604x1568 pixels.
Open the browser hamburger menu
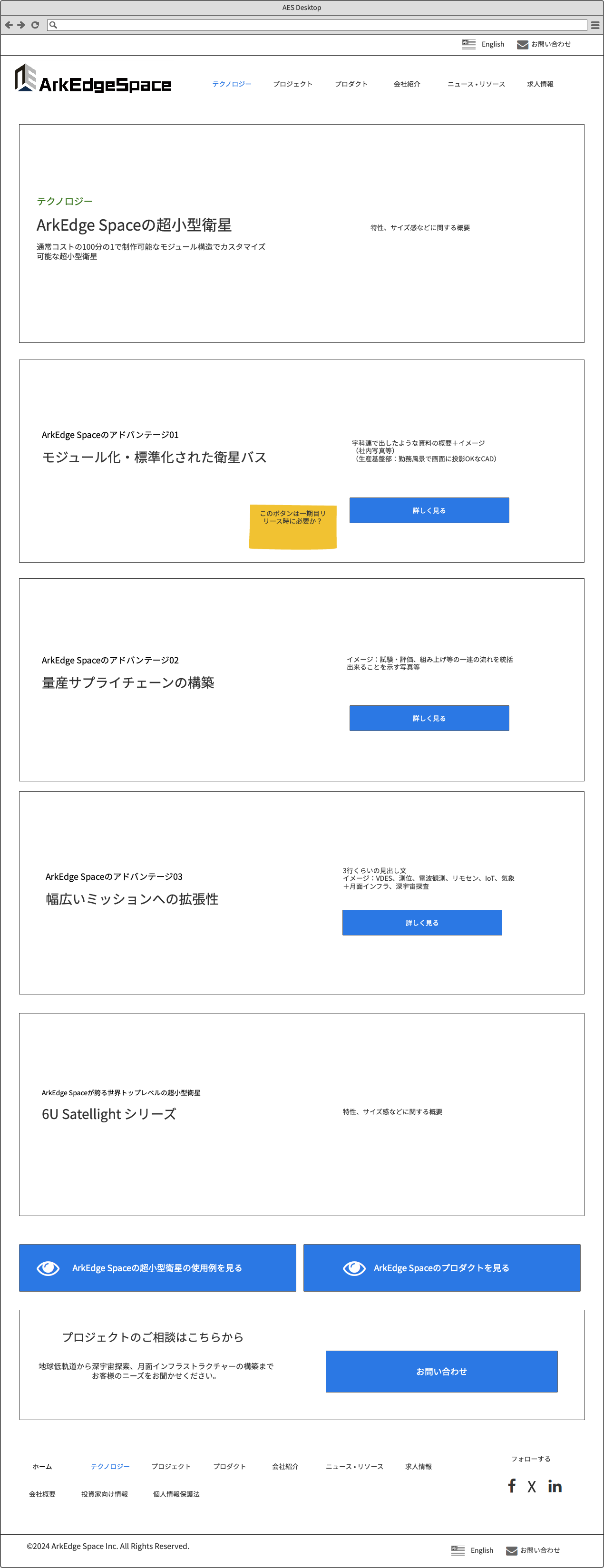point(595,25)
